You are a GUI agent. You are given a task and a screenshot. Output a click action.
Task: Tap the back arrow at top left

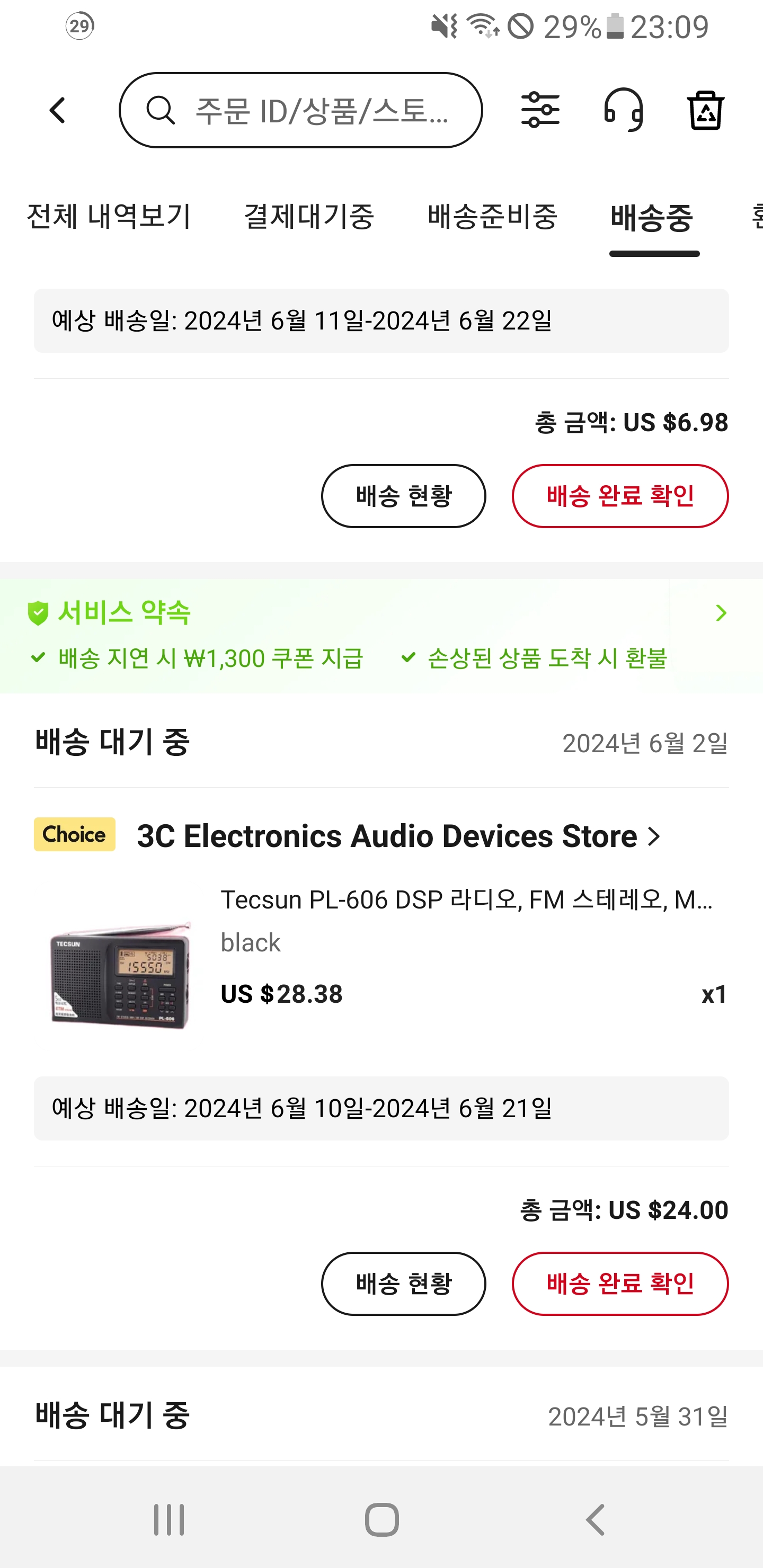point(57,110)
